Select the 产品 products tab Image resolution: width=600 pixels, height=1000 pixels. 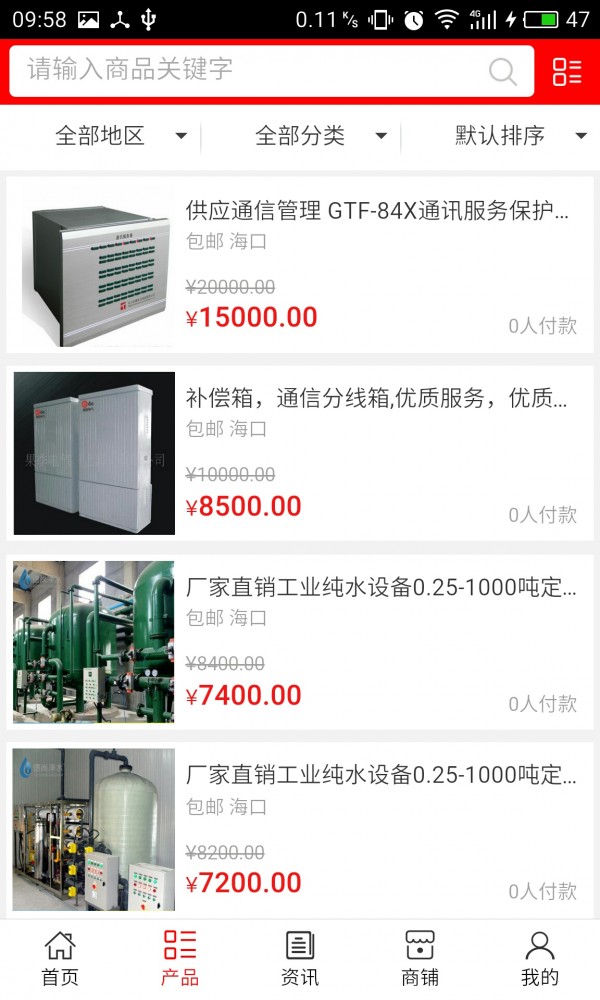pyautogui.click(x=180, y=958)
